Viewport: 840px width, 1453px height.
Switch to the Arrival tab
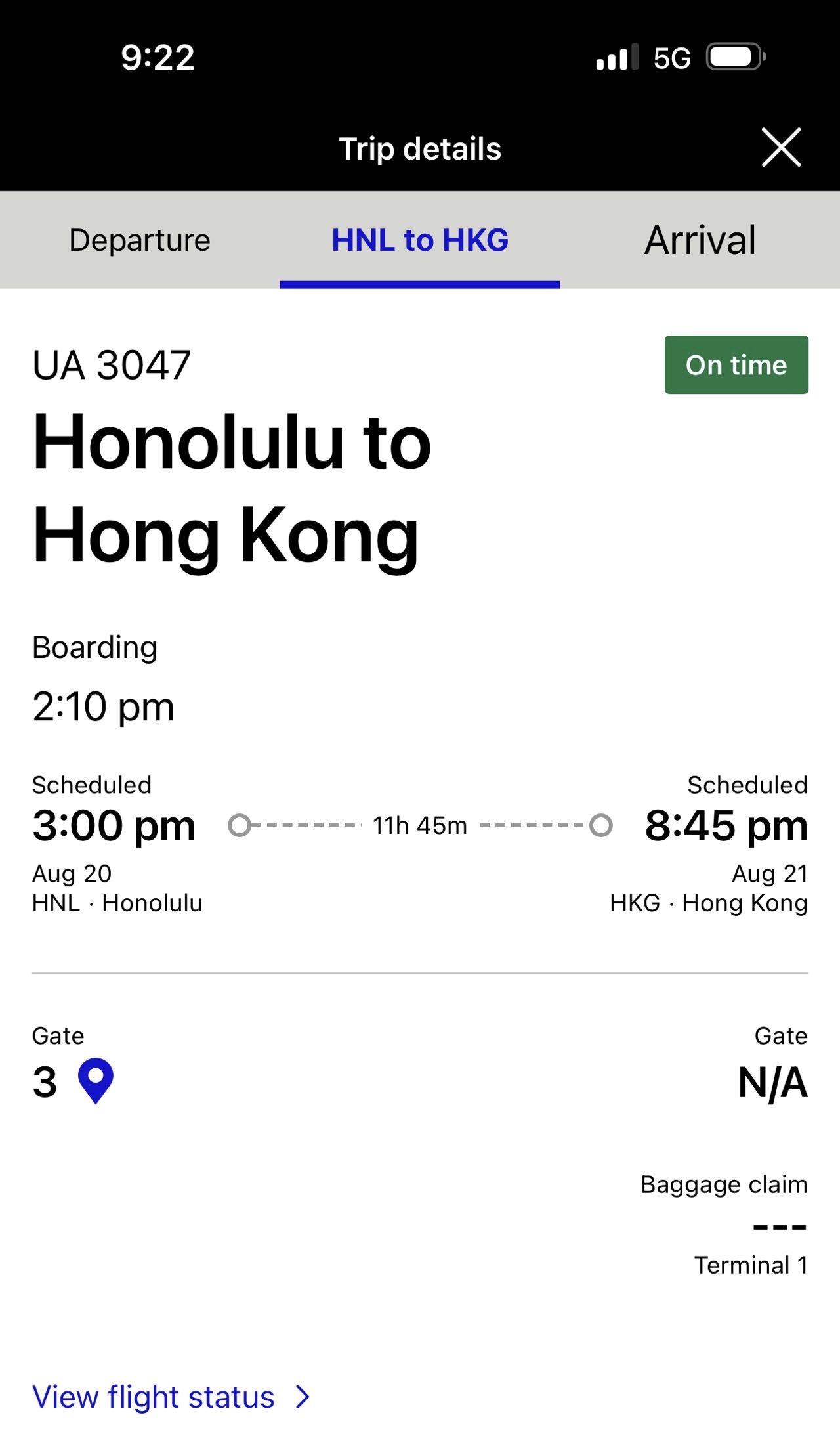(x=700, y=240)
